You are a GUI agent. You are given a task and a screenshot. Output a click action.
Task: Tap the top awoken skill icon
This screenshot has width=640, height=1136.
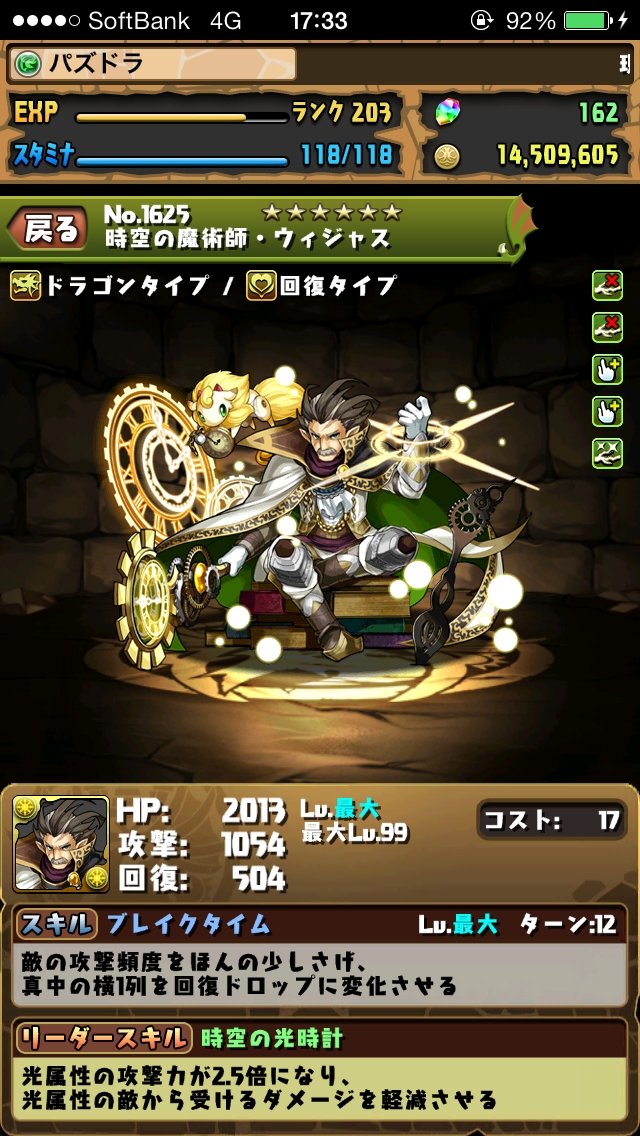607,285
